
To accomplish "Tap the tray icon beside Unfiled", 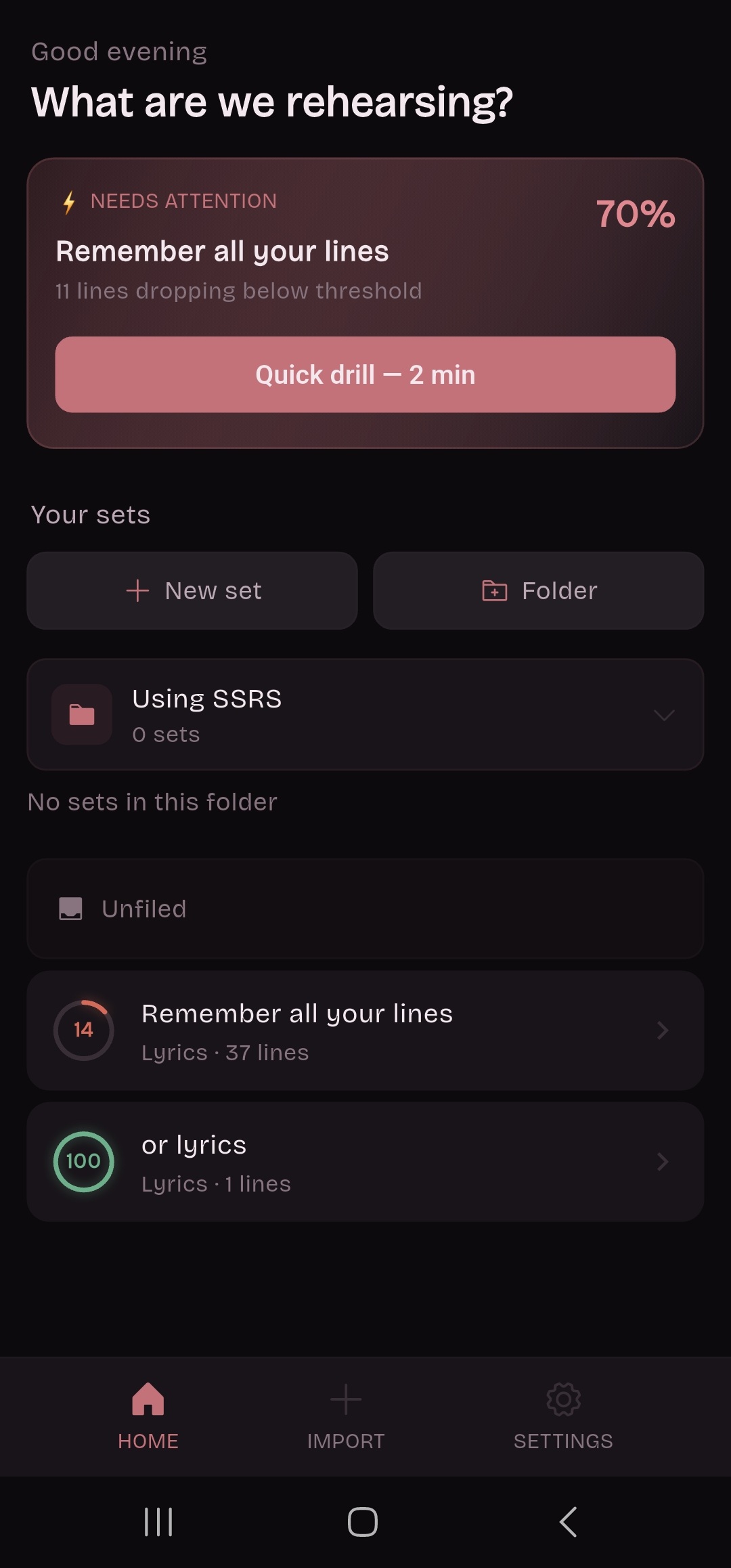I will (x=72, y=907).
